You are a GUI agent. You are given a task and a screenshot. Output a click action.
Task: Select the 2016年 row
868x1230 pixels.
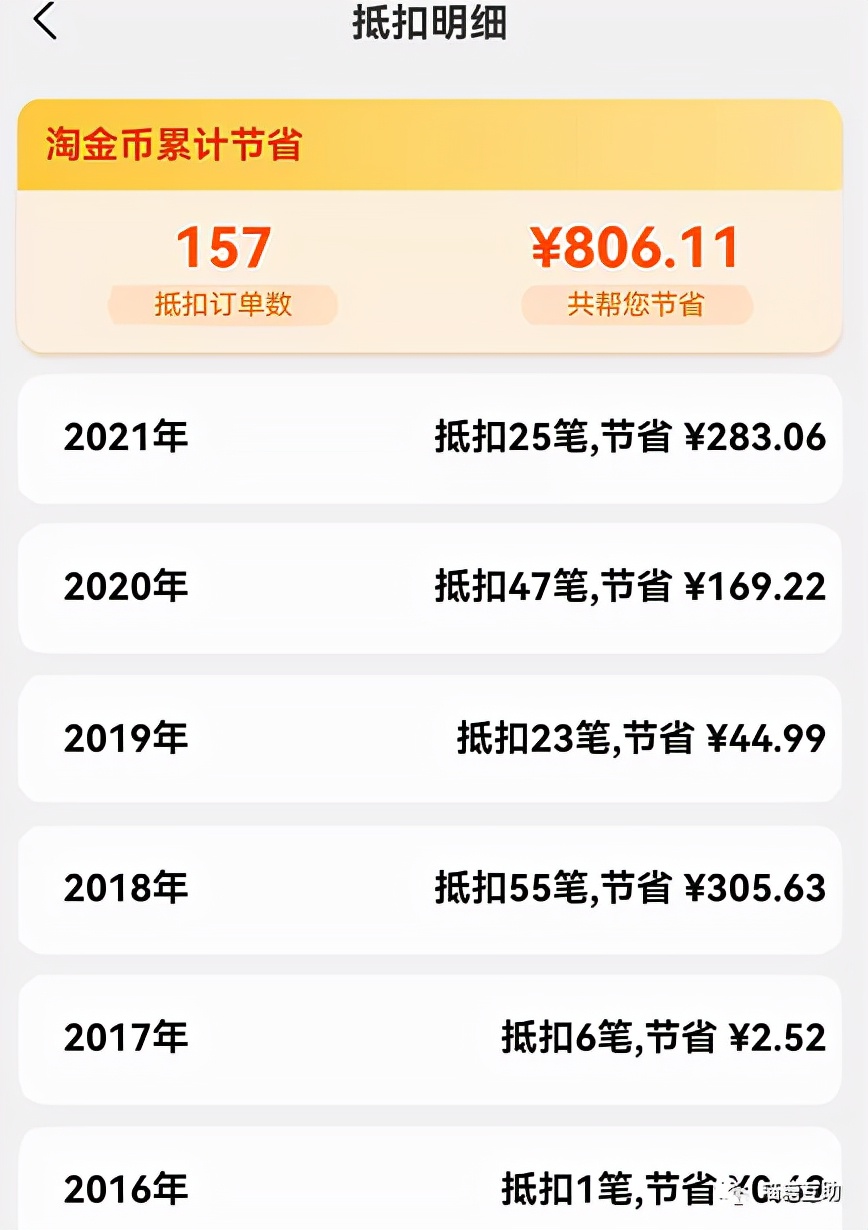tap(434, 1189)
